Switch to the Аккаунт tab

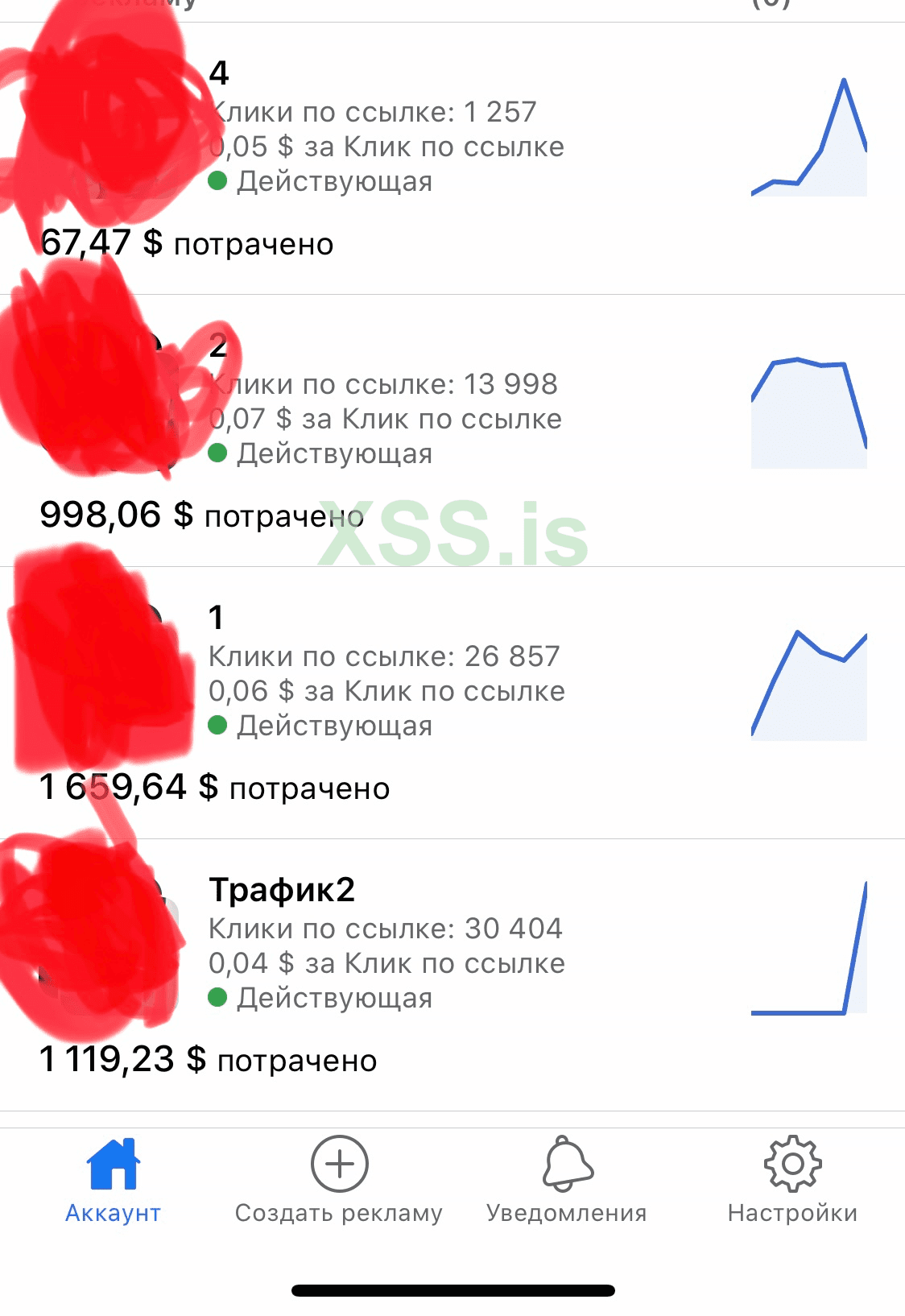113,1181
